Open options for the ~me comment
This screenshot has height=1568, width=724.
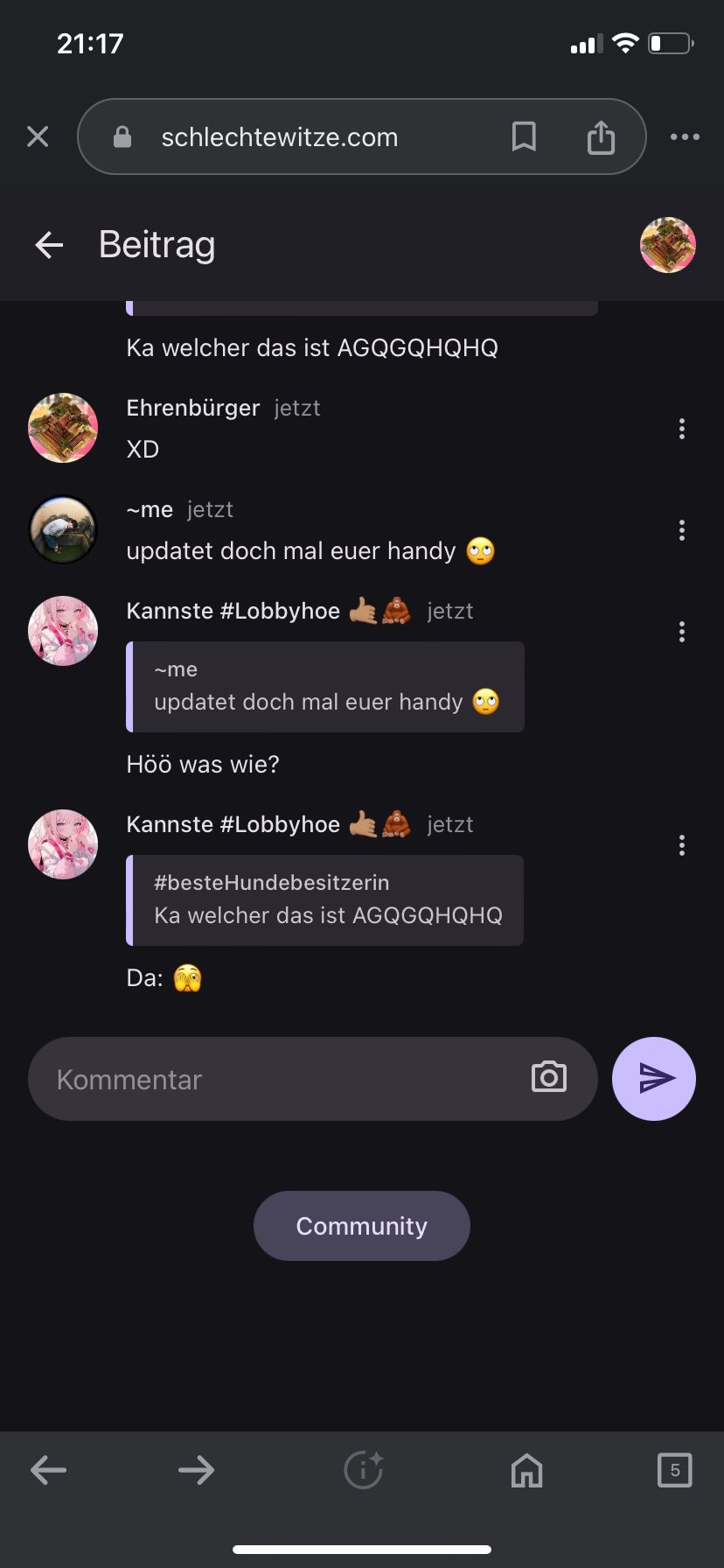tap(682, 530)
